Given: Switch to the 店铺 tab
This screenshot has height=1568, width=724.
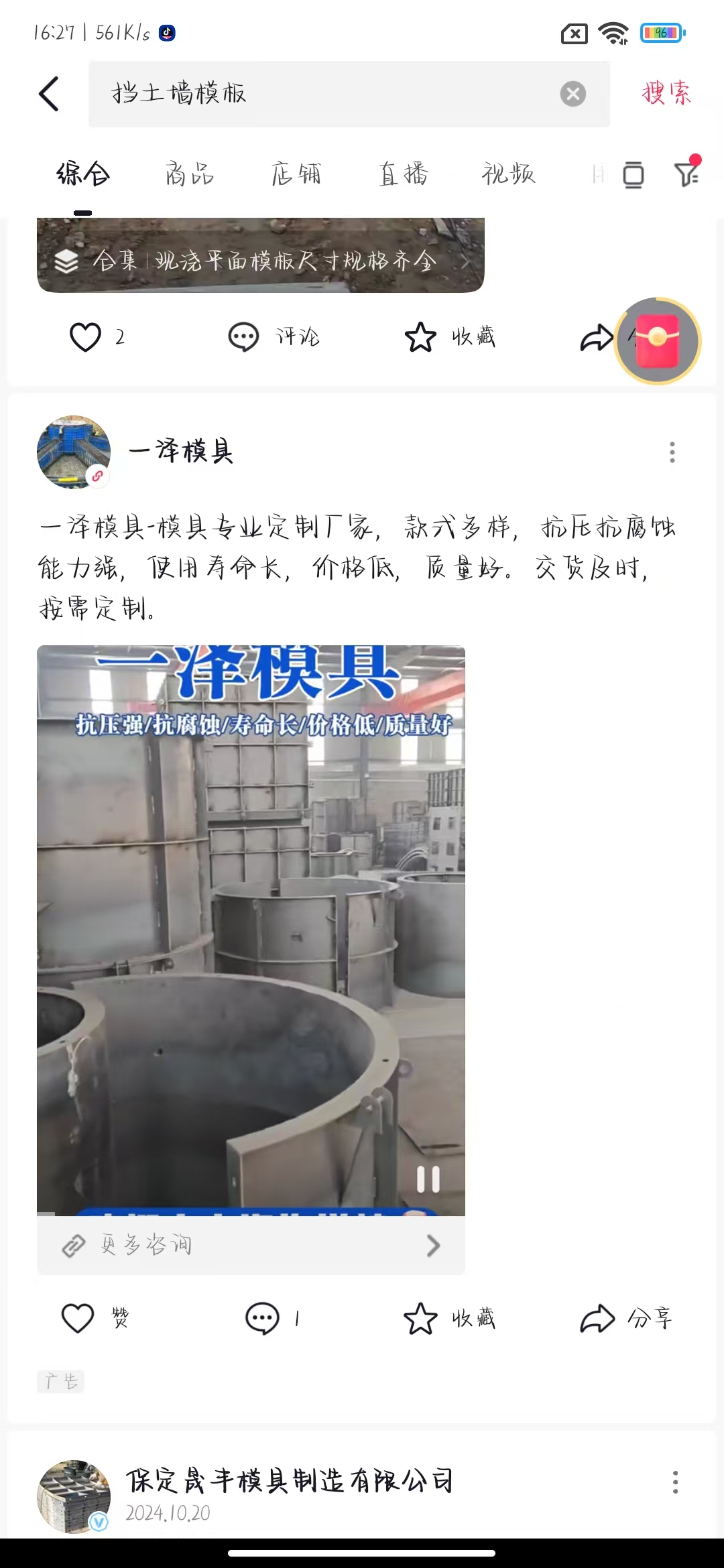Looking at the screenshot, I should (296, 174).
